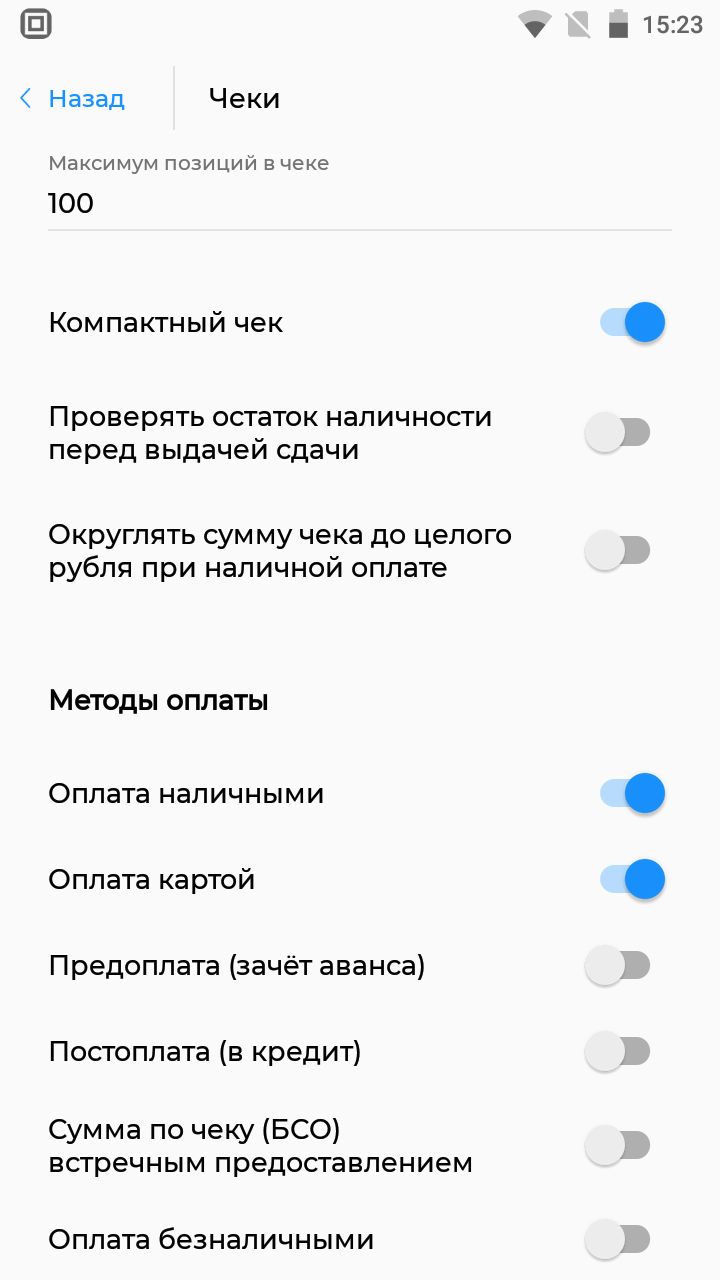720x1280 pixels.
Task: Enable Проверять остаток наличности перед выдачей сдачи
Action: [x=618, y=433]
